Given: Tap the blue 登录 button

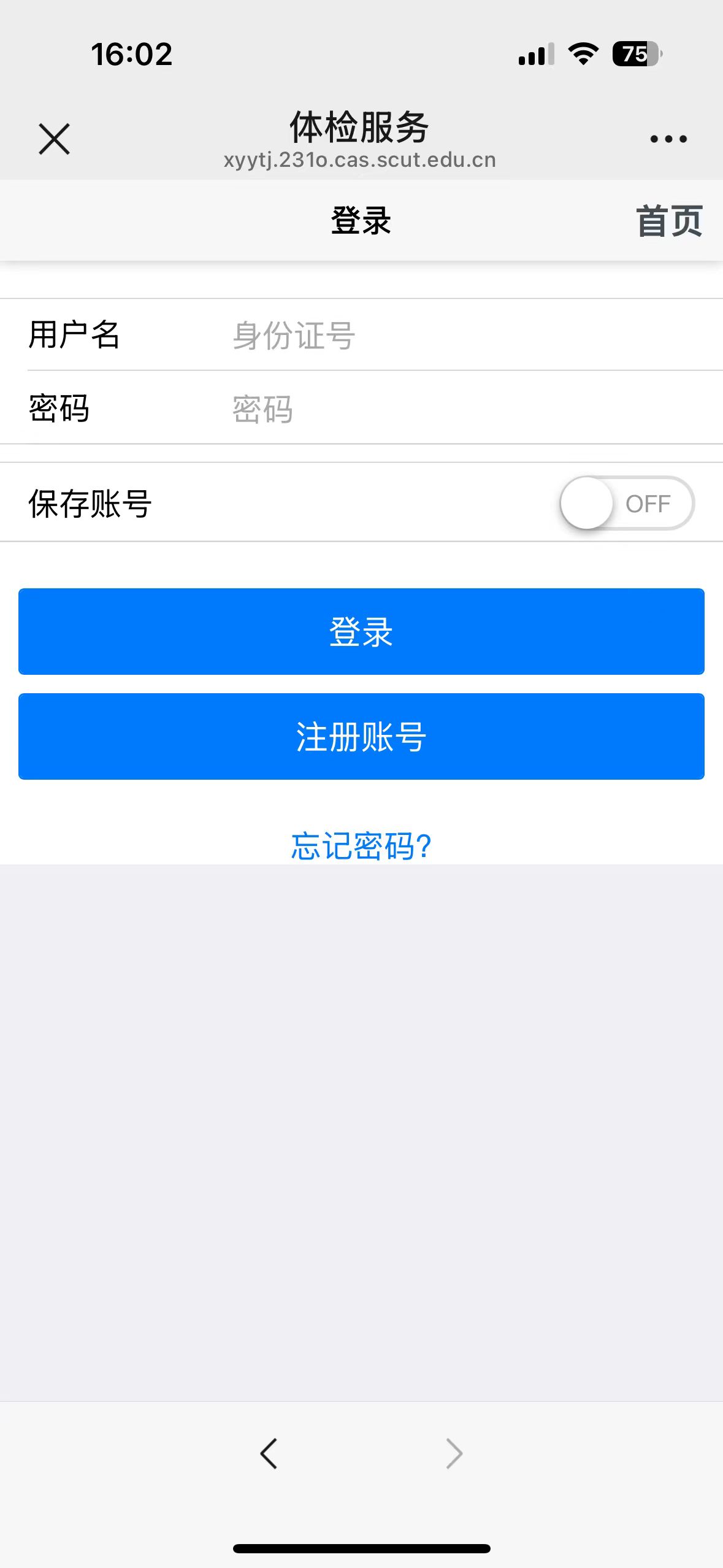Looking at the screenshot, I should click(x=361, y=631).
